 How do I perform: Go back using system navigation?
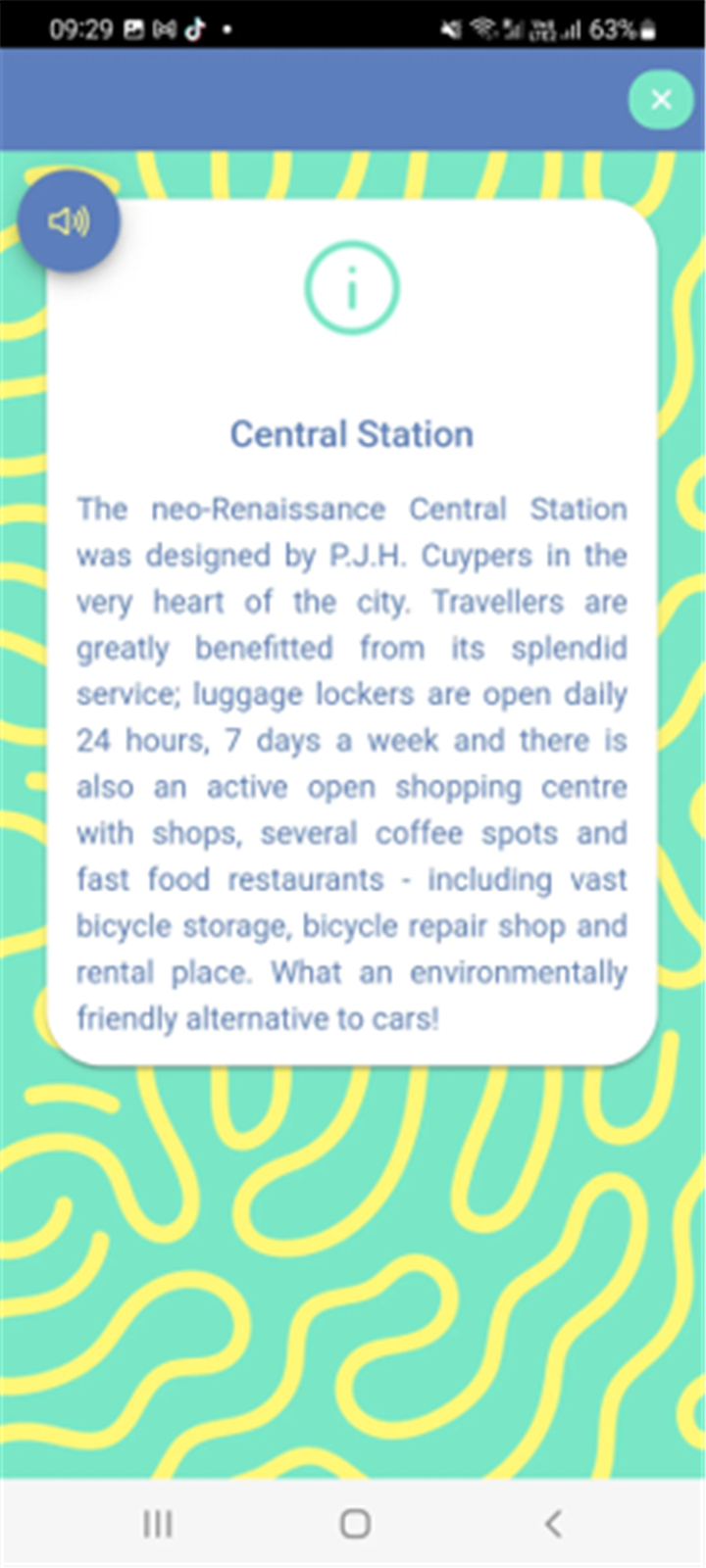(x=552, y=1523)
